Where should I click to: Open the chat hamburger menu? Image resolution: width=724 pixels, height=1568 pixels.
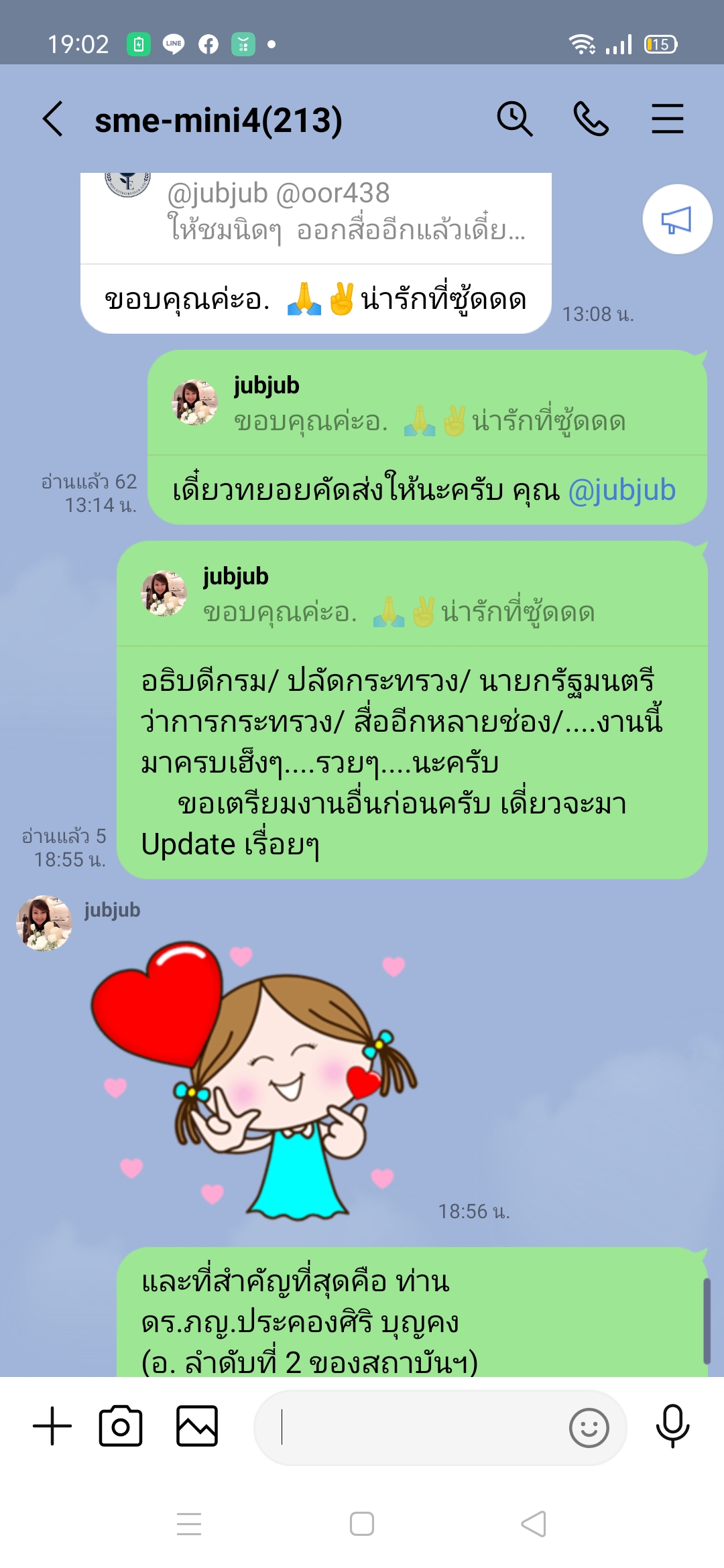point(667,119)
